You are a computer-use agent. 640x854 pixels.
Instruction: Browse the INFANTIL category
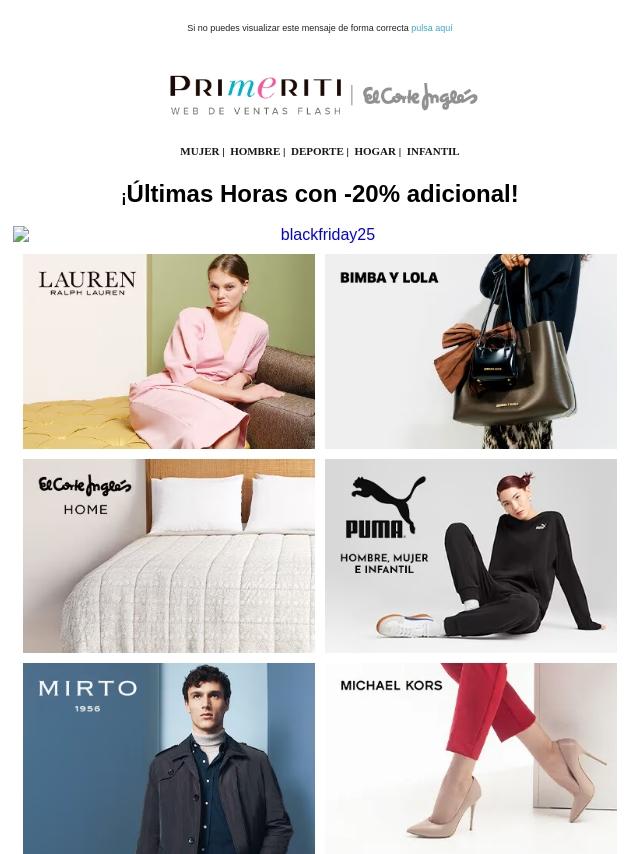(x=432, y=151)
